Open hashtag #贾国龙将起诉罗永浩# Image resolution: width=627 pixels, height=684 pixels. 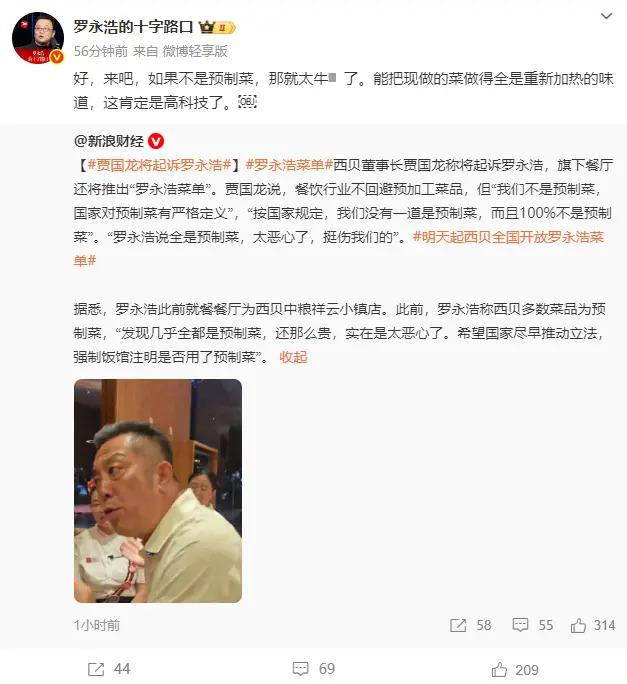click(161, 165)
